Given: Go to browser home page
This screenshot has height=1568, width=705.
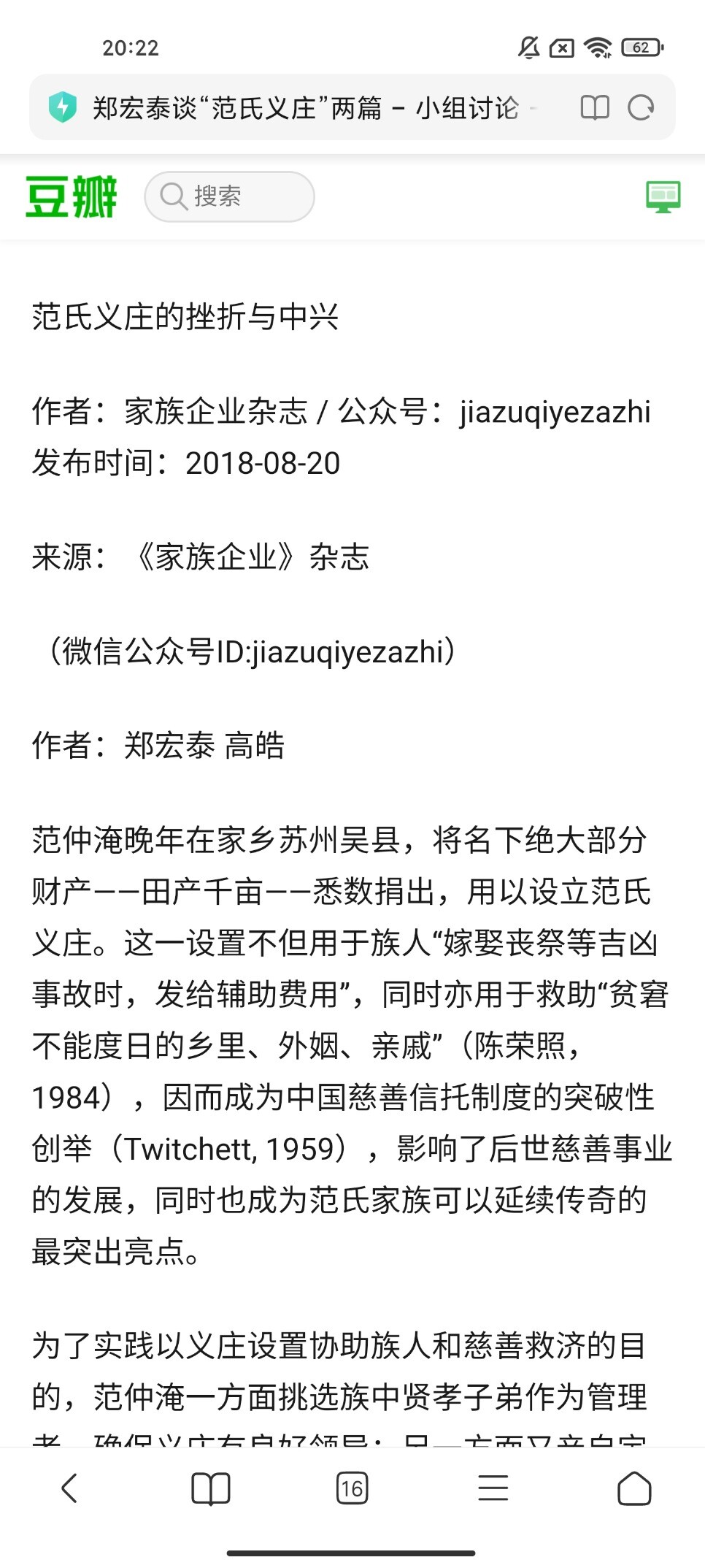Looking at the screenshot, I should tap(634, 1488).
